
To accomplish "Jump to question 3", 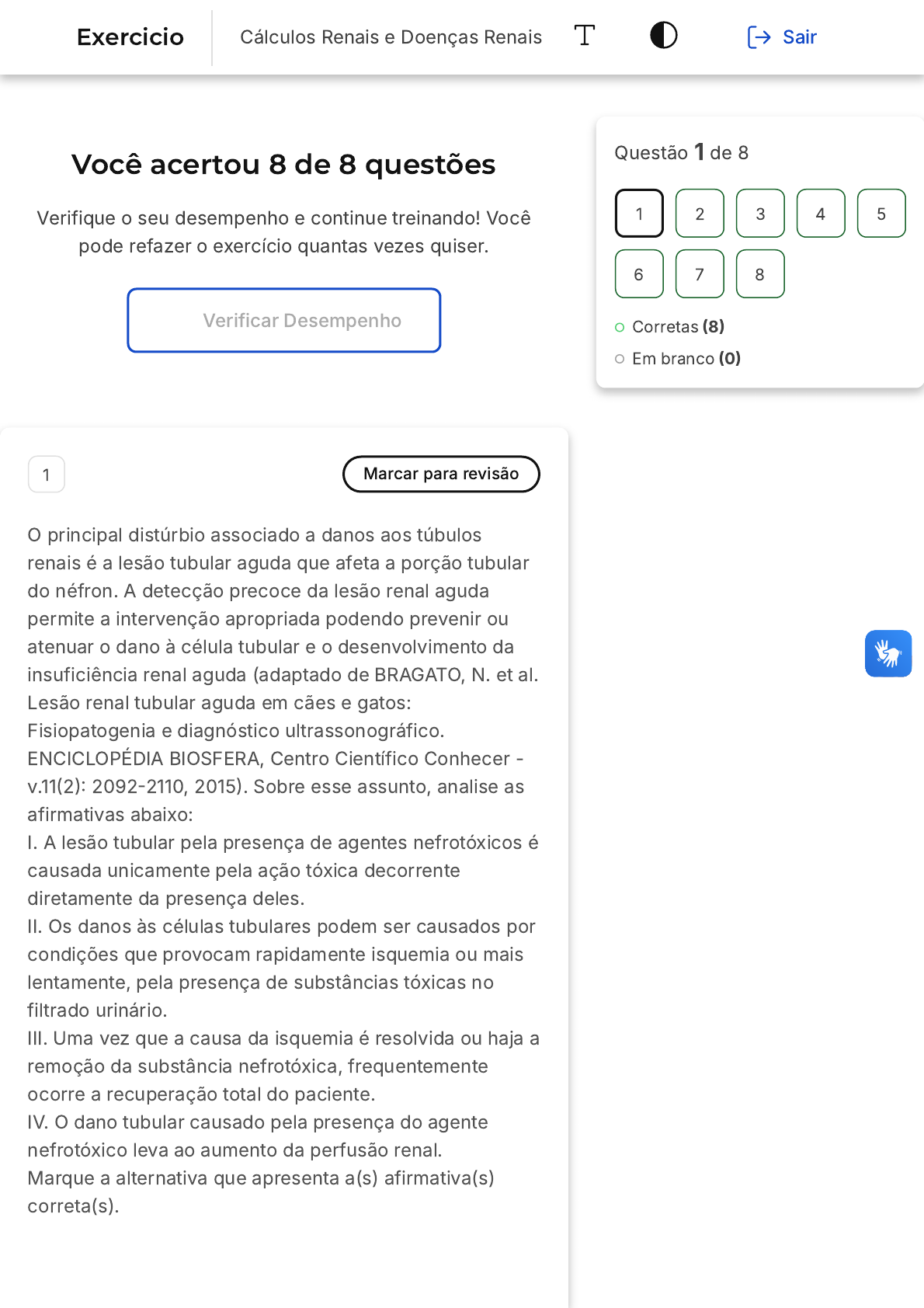I will click(760, 213).
